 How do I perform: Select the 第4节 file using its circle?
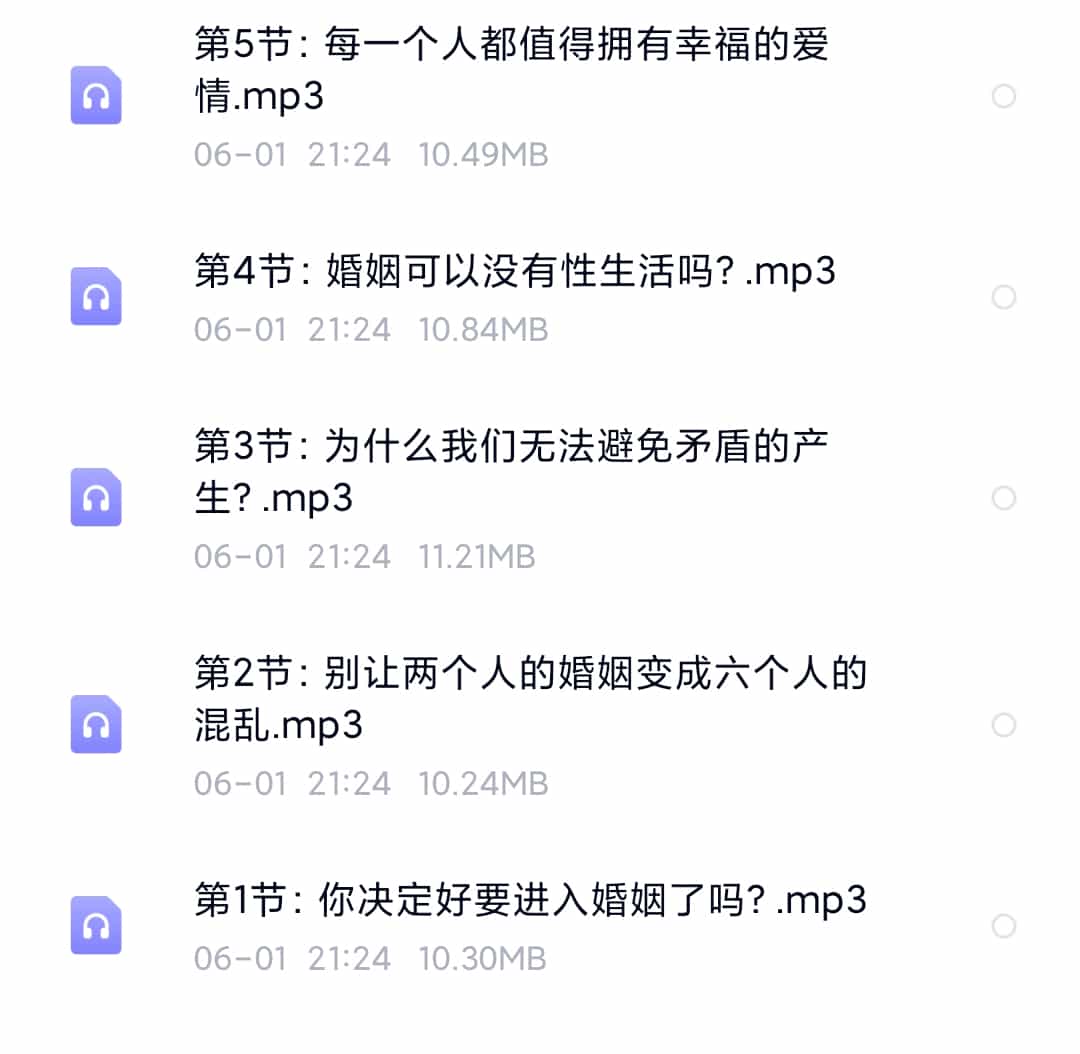pos(1003,297)
